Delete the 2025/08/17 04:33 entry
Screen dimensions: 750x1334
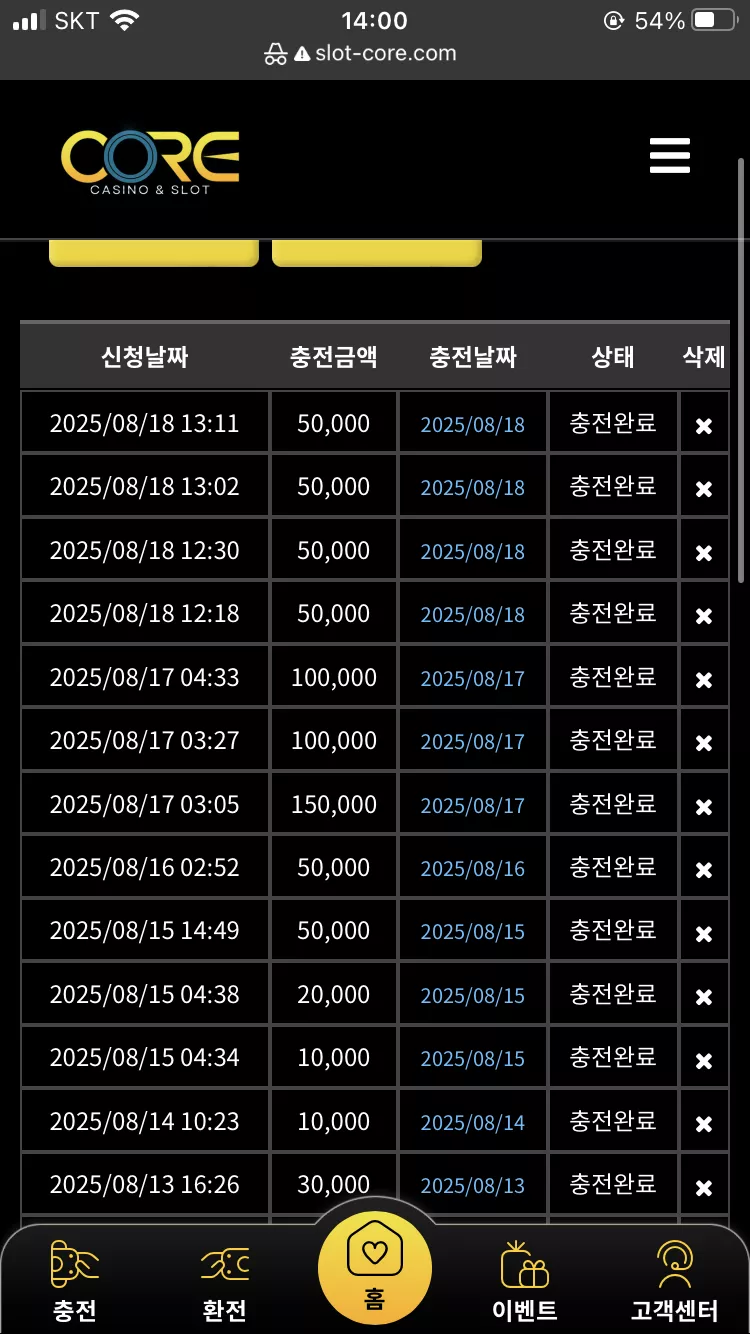click(704, 679)
